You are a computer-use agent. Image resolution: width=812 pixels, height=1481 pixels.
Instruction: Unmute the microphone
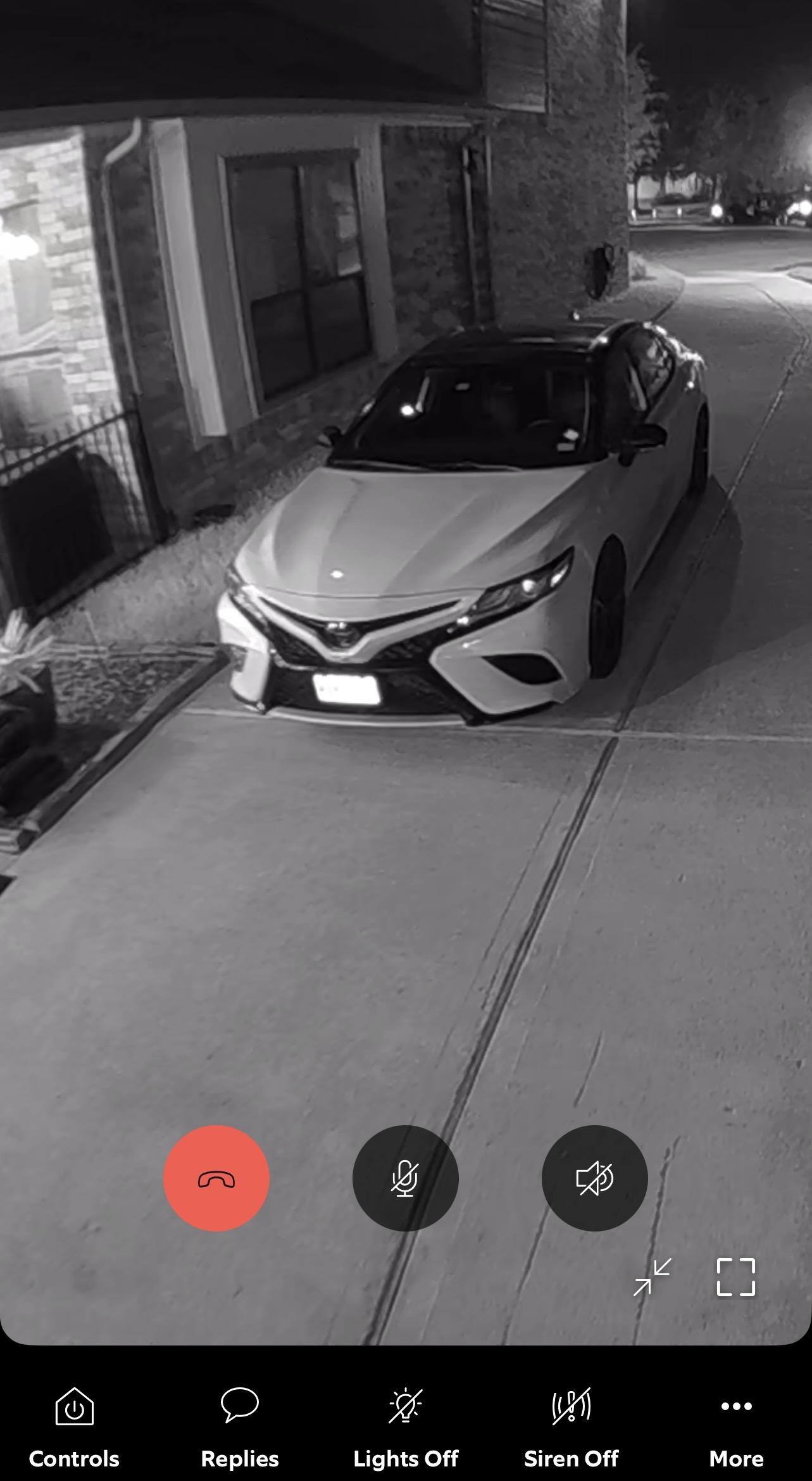point(405,1178)
